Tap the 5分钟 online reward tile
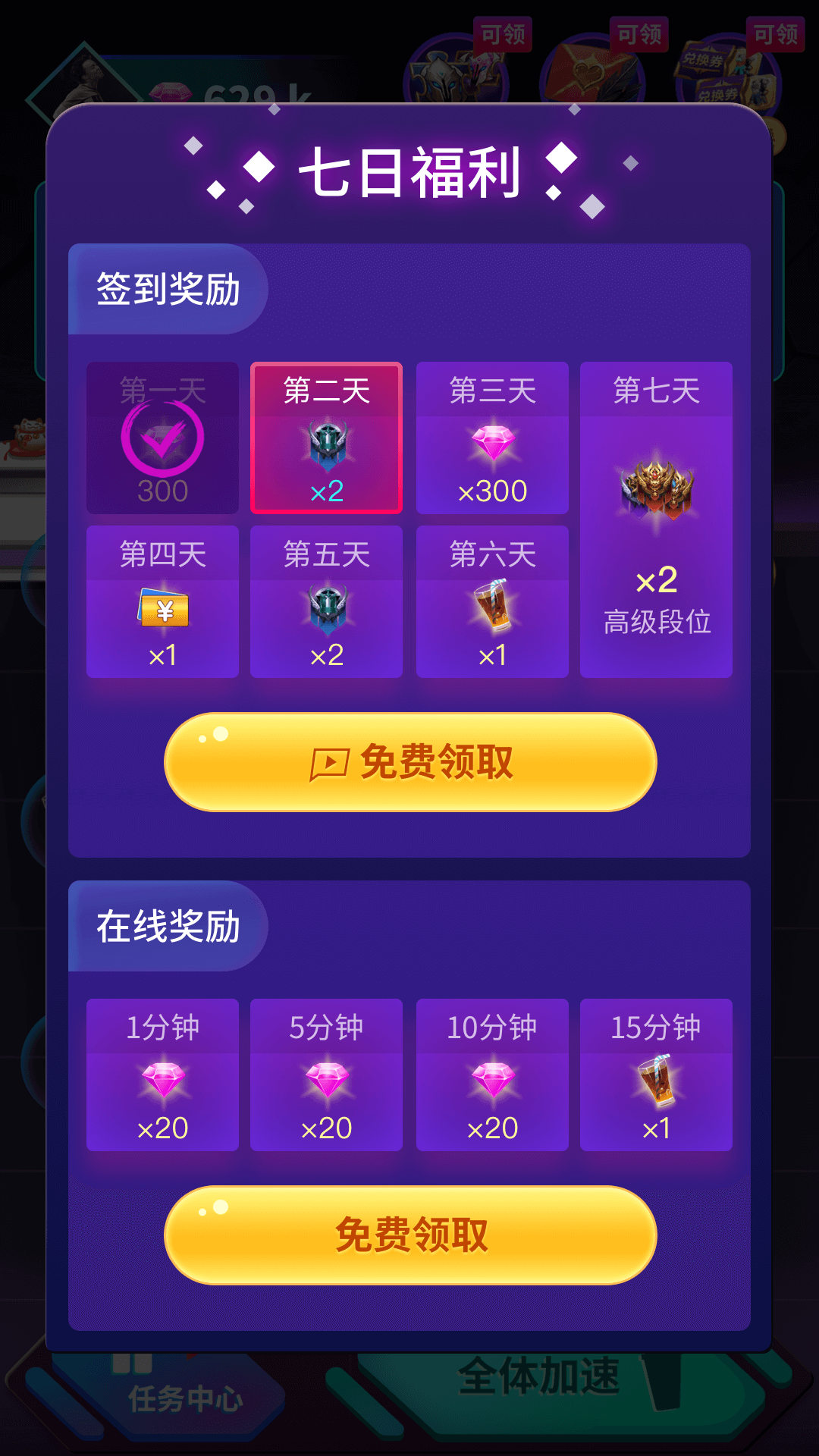Viewport: 819px width, 1456px height. [327, 1075]
